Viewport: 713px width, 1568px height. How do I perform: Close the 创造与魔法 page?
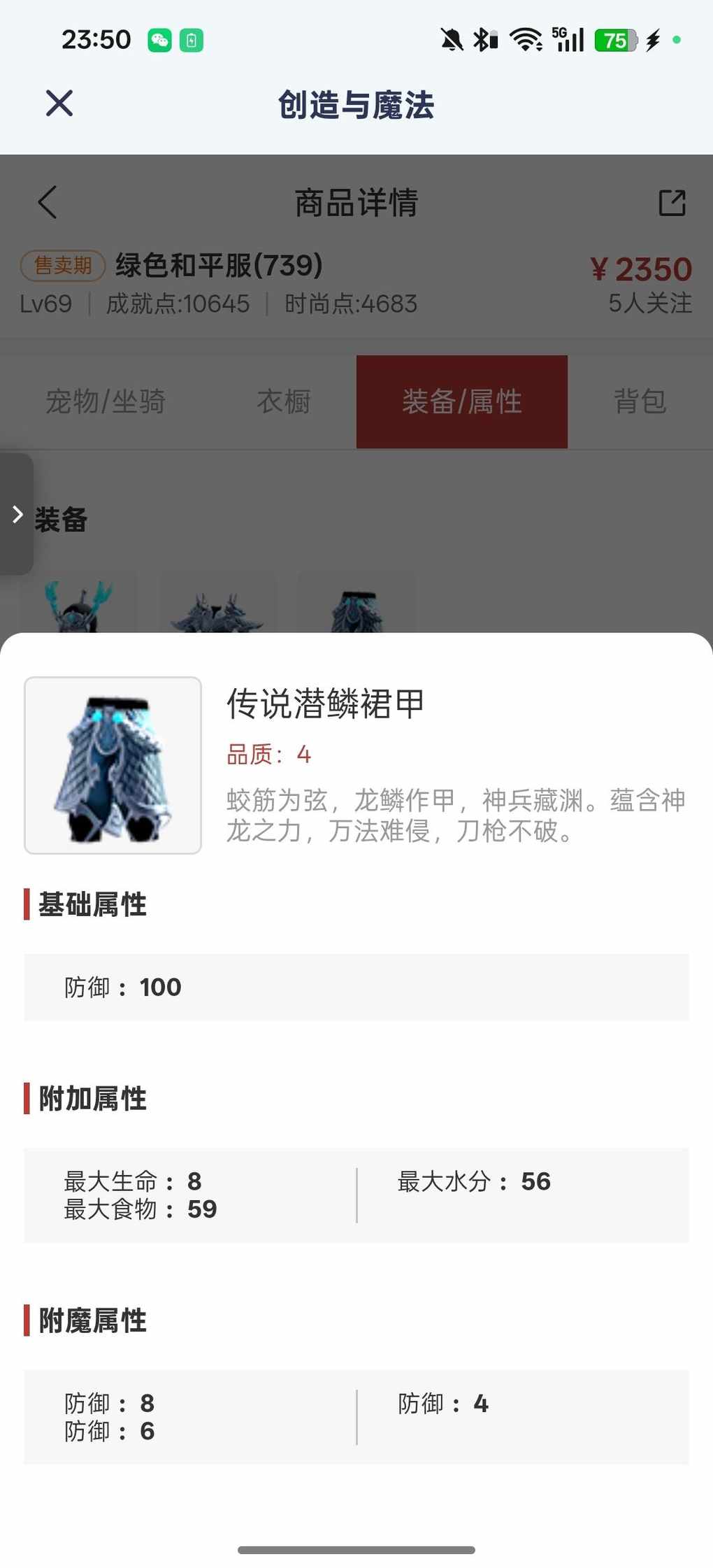(59, 104)
